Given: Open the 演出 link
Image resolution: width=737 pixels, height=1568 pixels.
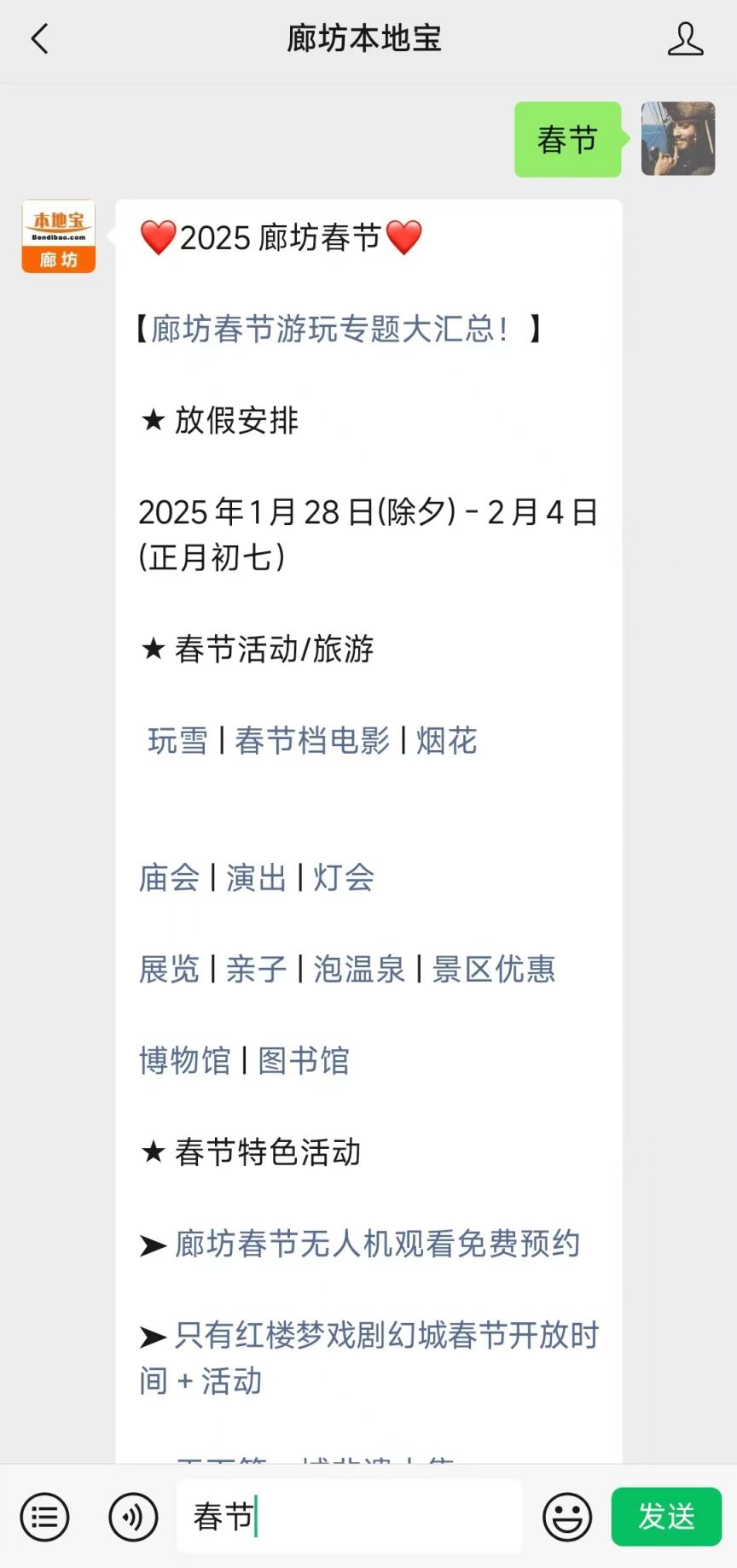Looking at the screenshot, I should point(256,877).
